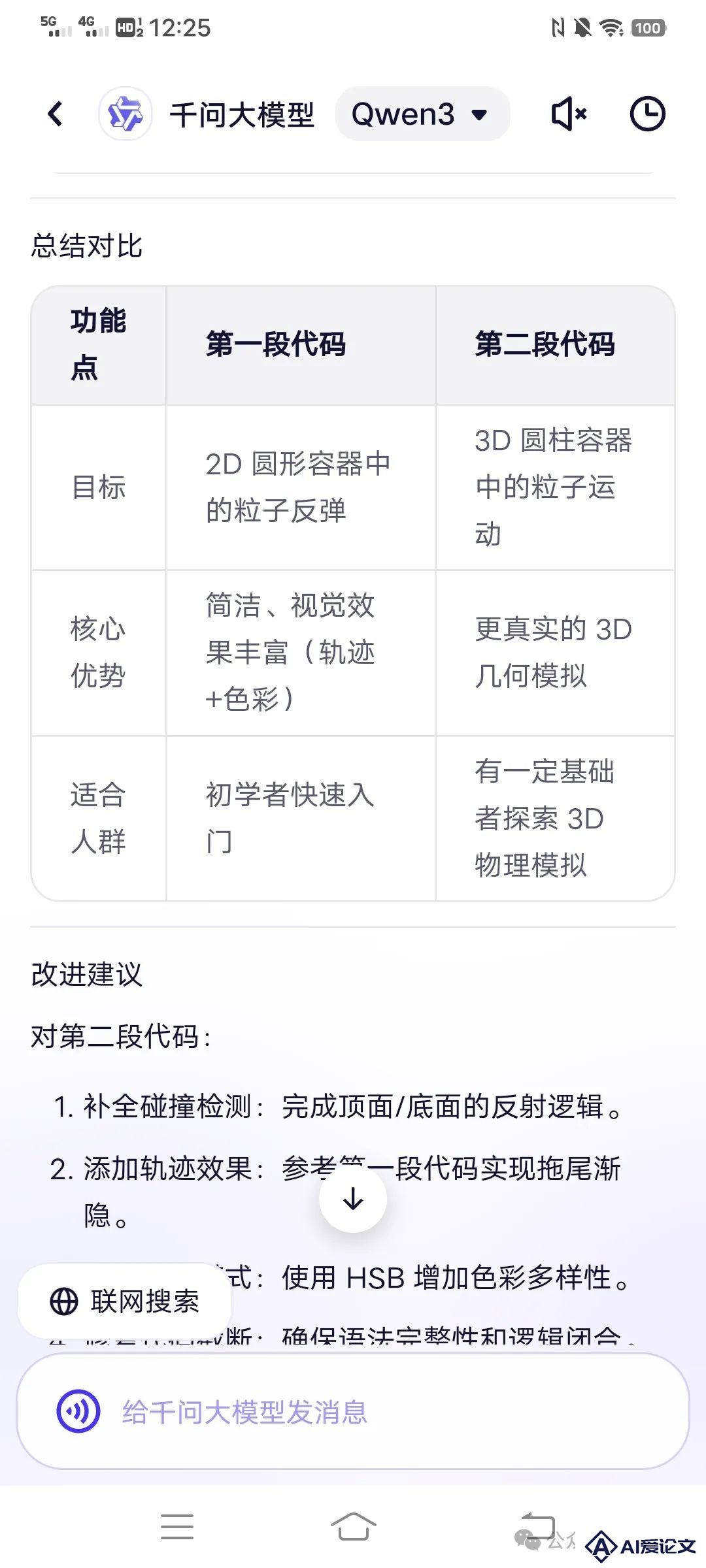Open the 千问大模型 avatar
The width and height of the screenshot is (706, 1568).
point(125,114)
